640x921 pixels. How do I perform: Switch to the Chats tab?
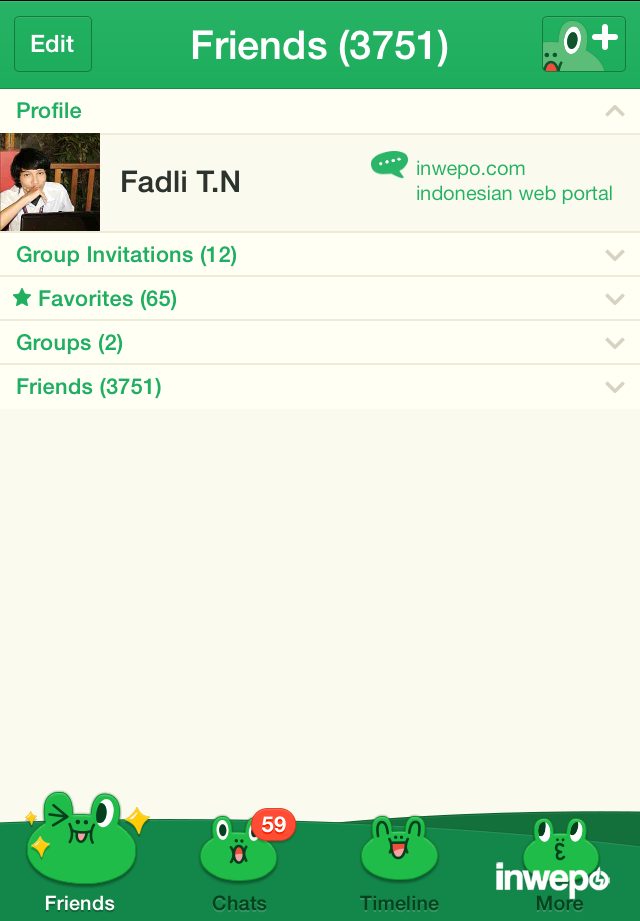click(240, 860)
